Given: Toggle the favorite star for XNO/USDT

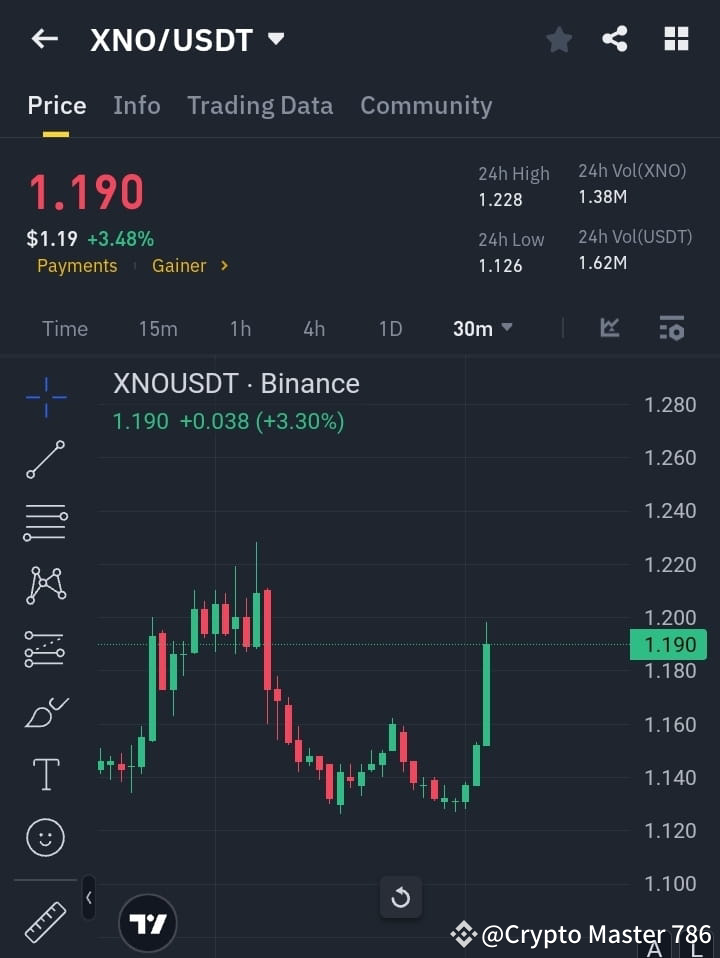Looking at the screenshot, I should coord(558,39).
